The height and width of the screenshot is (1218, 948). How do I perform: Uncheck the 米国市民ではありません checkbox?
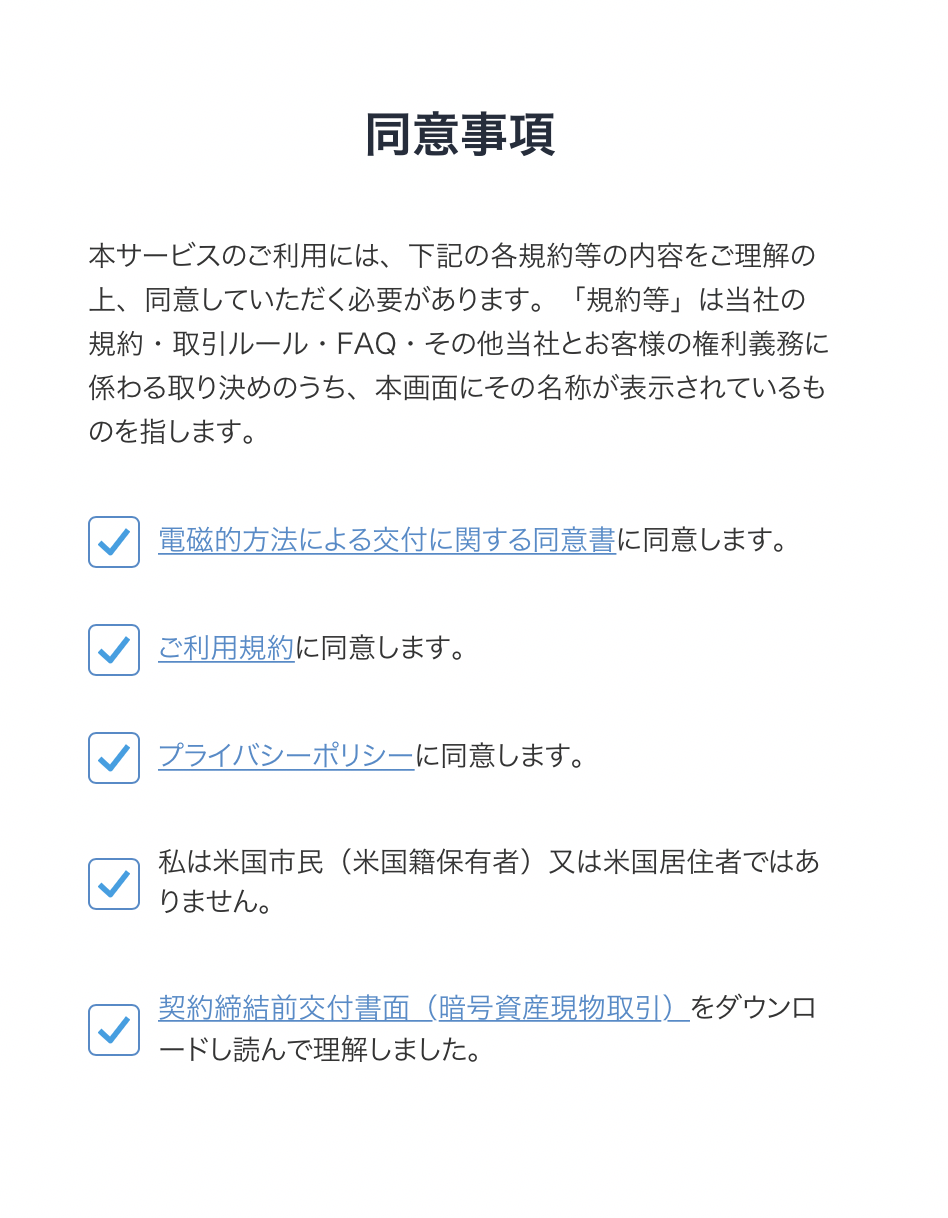click(x=114, y=884)
